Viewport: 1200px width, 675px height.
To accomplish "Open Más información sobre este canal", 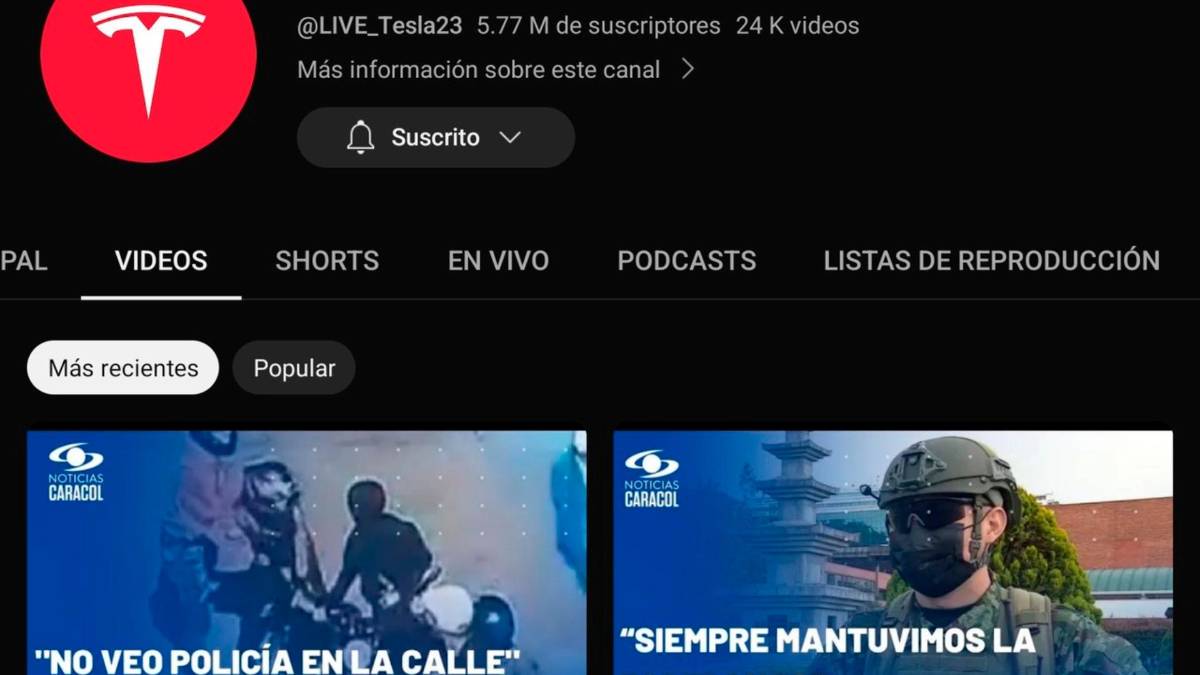I will click(495, 70).
